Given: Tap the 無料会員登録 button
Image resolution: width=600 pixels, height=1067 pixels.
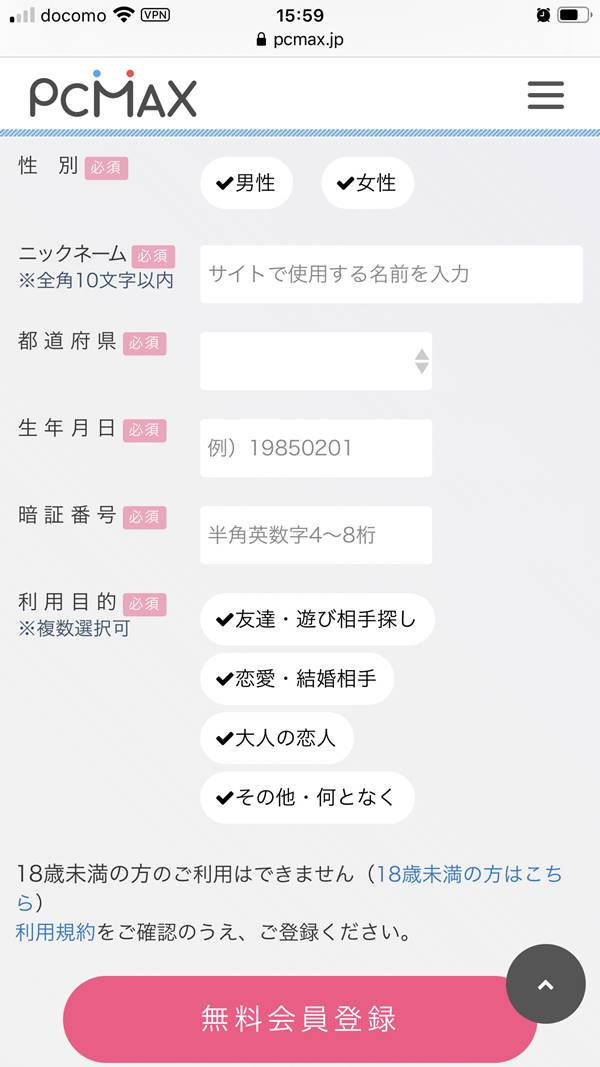Looking at the screenshot, I should [x=299, y=1019].
